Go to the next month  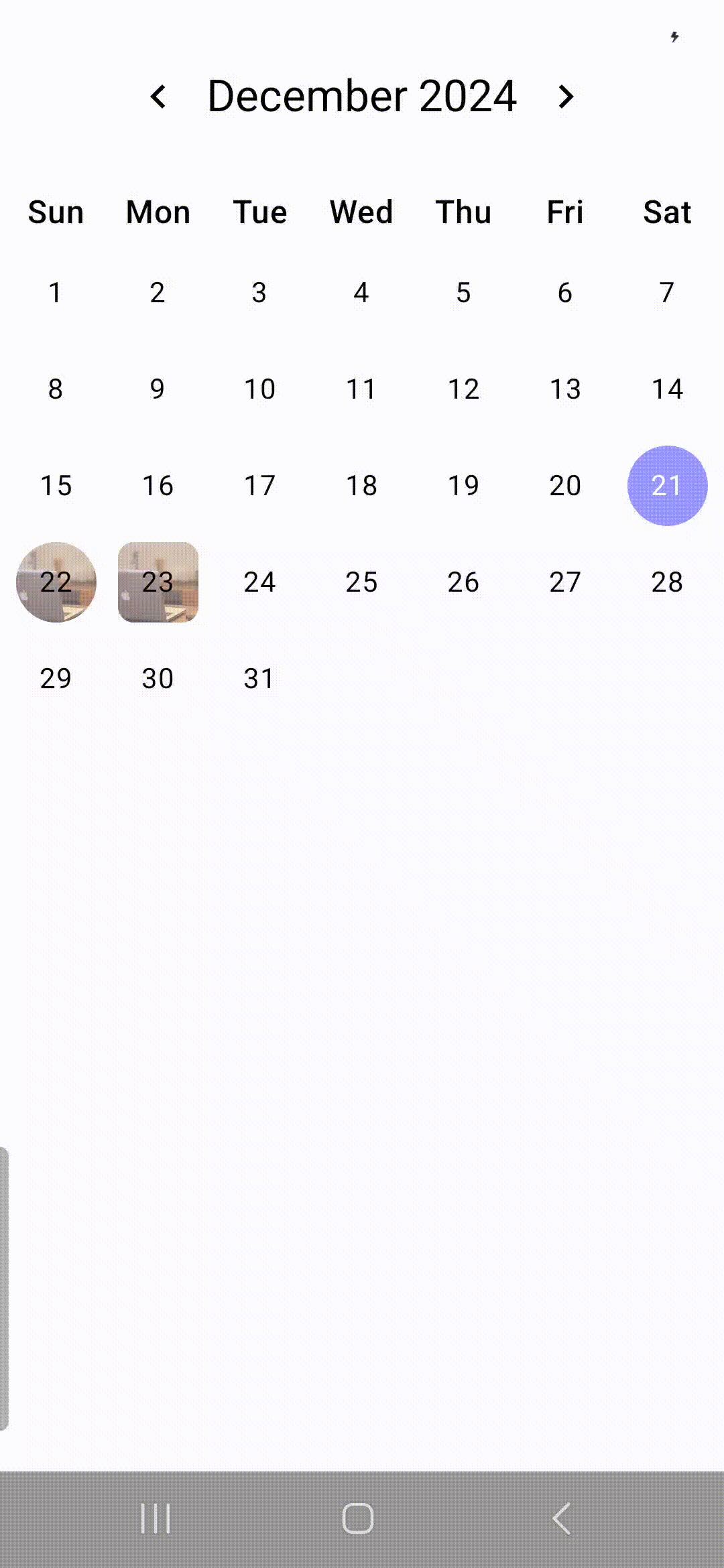point(566,96)
